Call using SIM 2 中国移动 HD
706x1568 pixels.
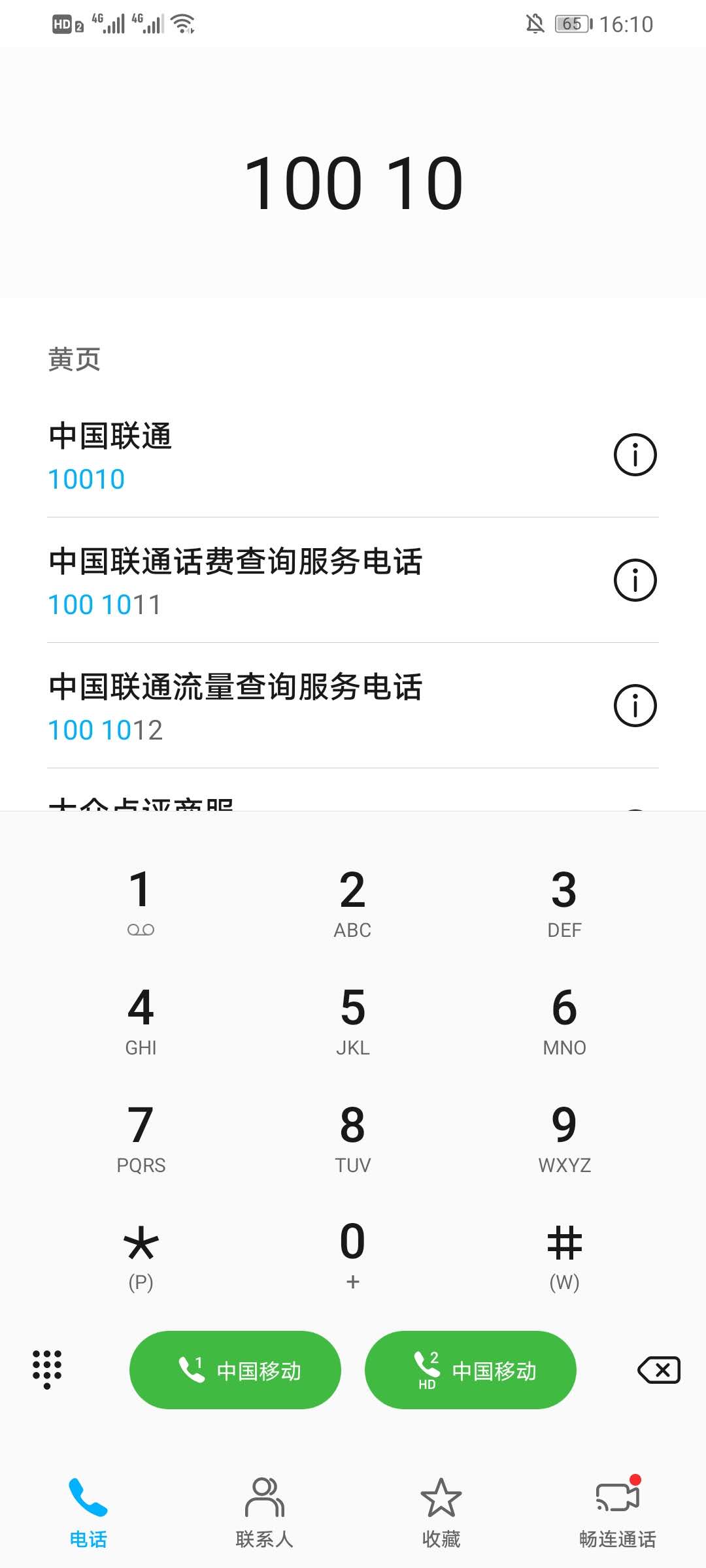tap(471, 1370)
